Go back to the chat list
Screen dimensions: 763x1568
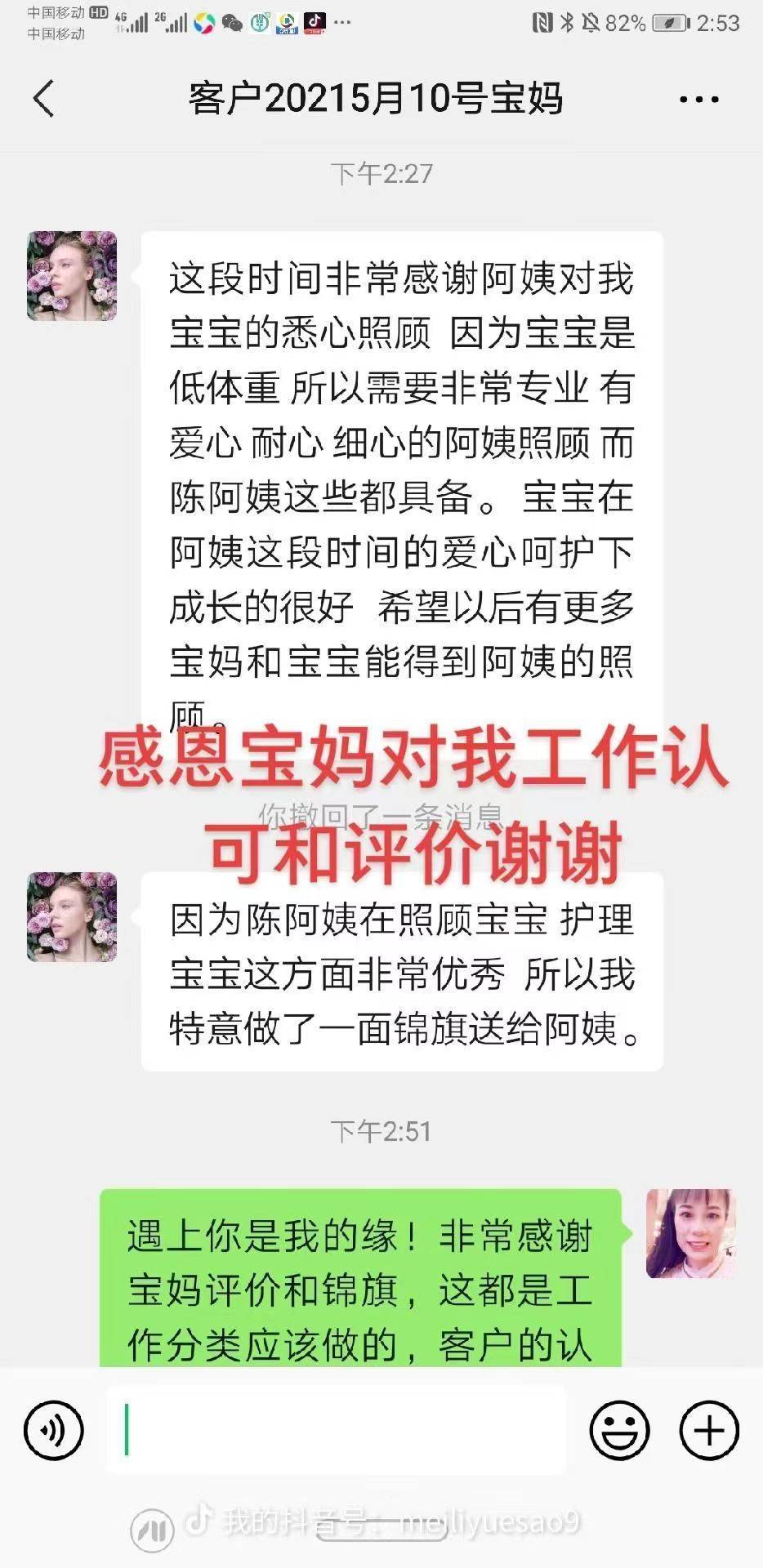coord(45,99)
